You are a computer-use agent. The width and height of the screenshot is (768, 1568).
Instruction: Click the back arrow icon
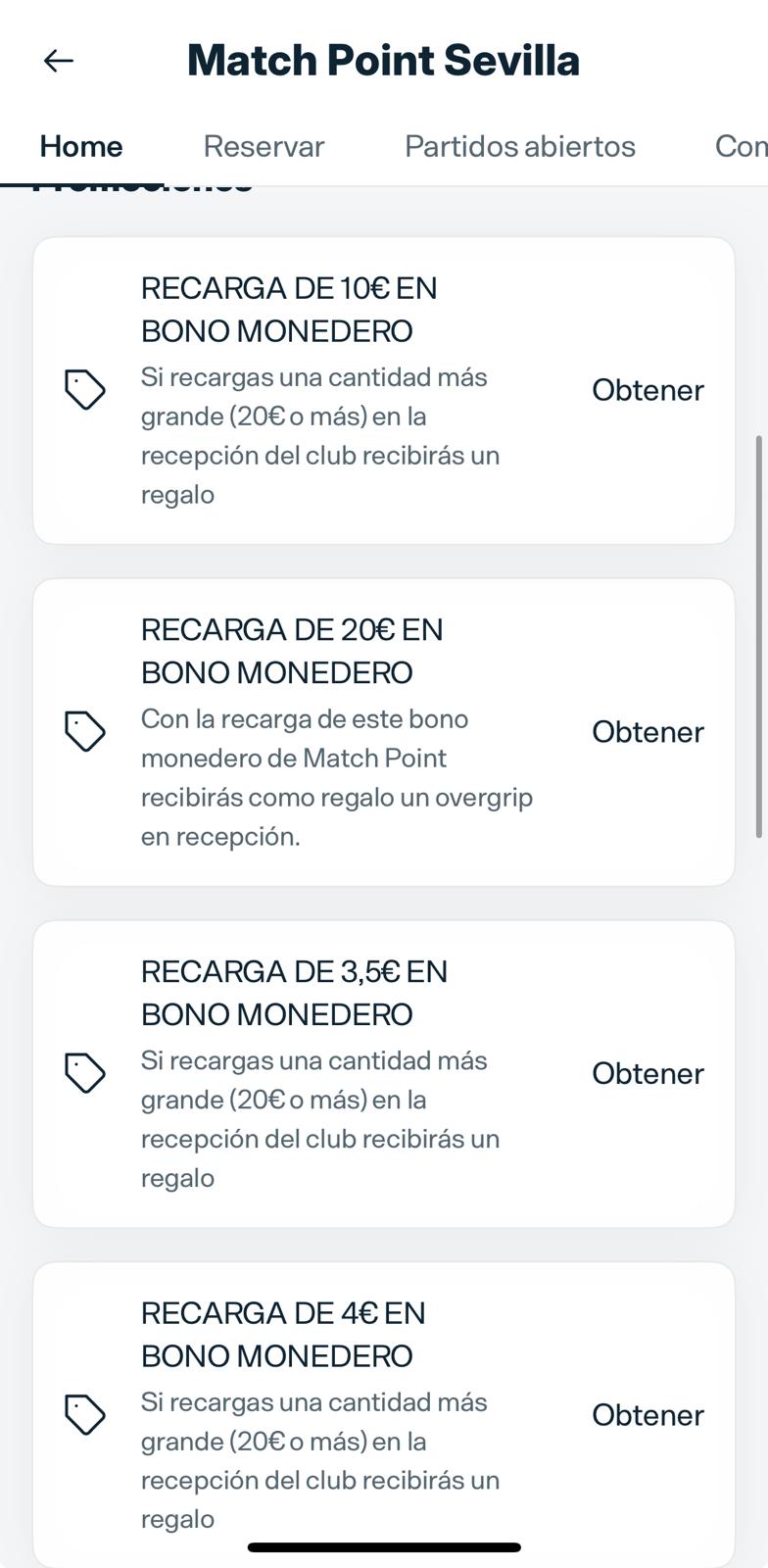[59, 61]
